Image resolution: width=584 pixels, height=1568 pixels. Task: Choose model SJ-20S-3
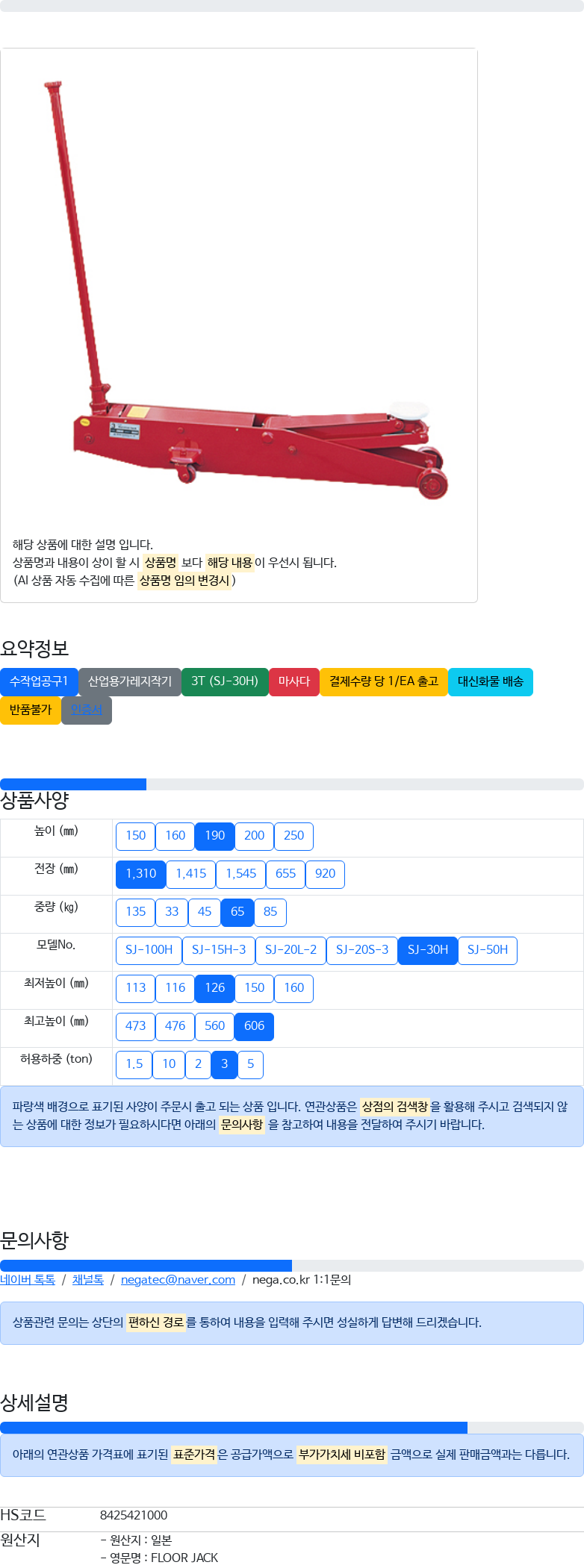tap(361, 949)
